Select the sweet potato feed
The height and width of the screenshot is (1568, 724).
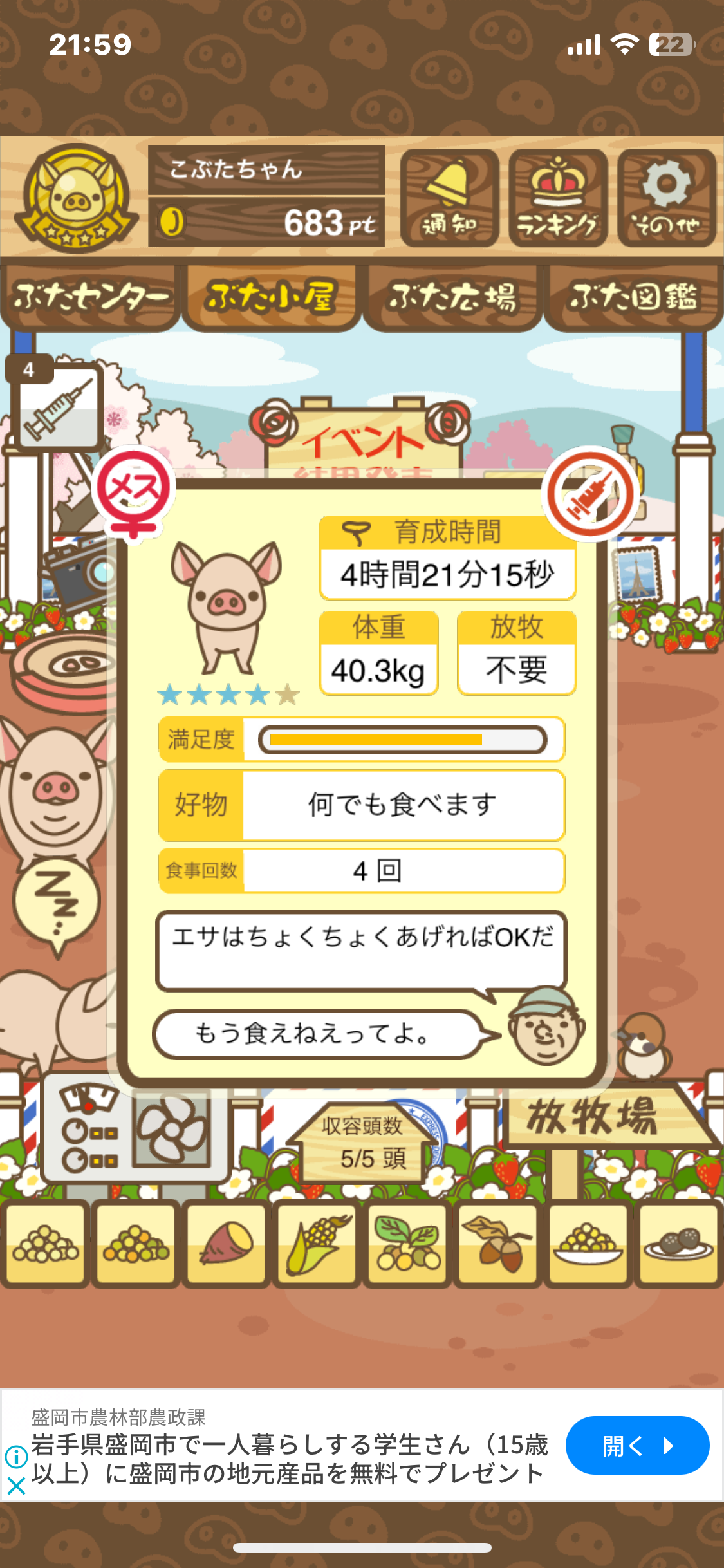(x=226, y=1244)
